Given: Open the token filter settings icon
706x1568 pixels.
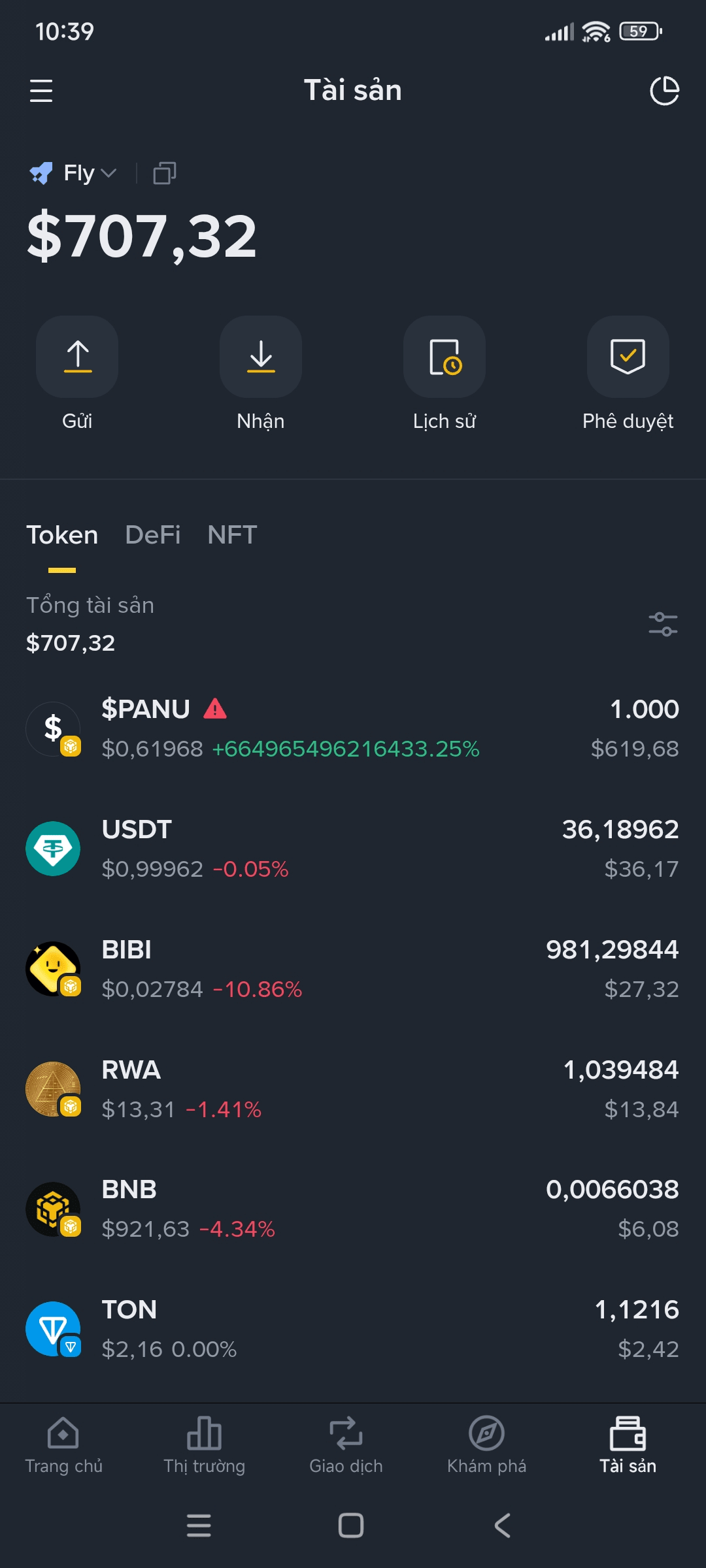Looking at the screenshot, I should pyautogui.click(x=663, y=624).
